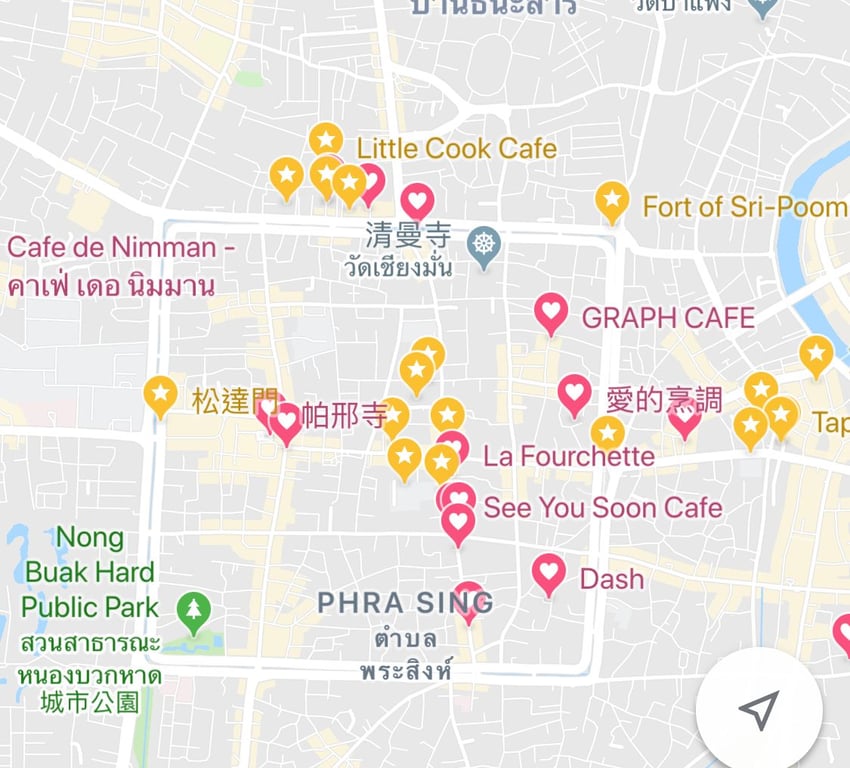Image resolution: width=850 pixels, height=768 pixels.
Task: Open the 愛的烹調 heart pin
Action: click(x=574, y=392)
